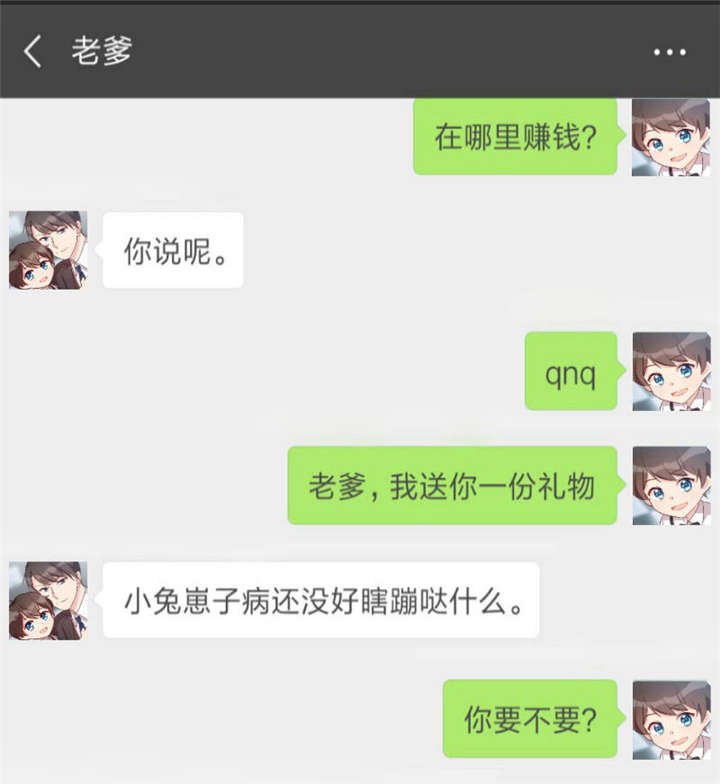Open the chat options menu

click(669, 52)
